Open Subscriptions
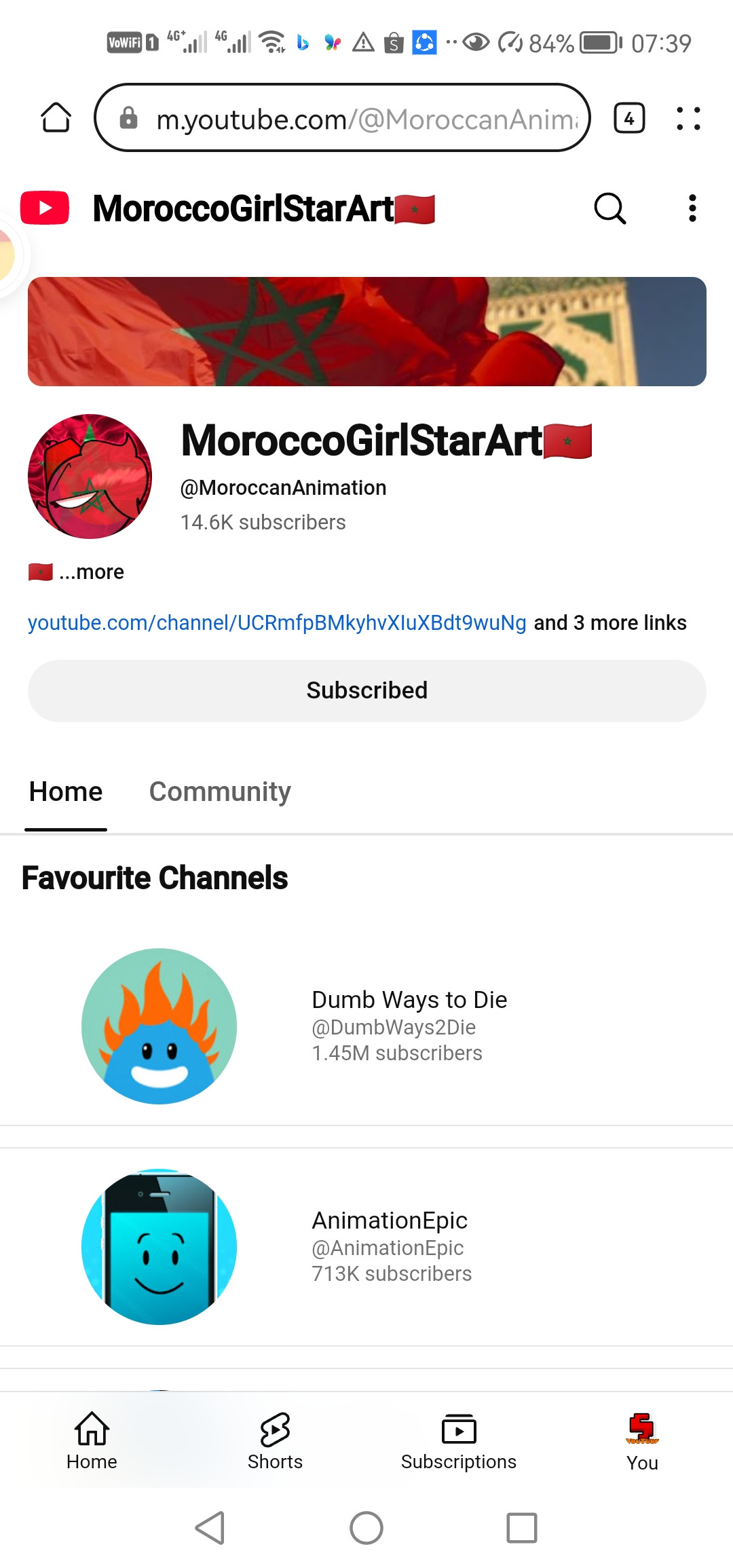 [x=458, y=1440]
